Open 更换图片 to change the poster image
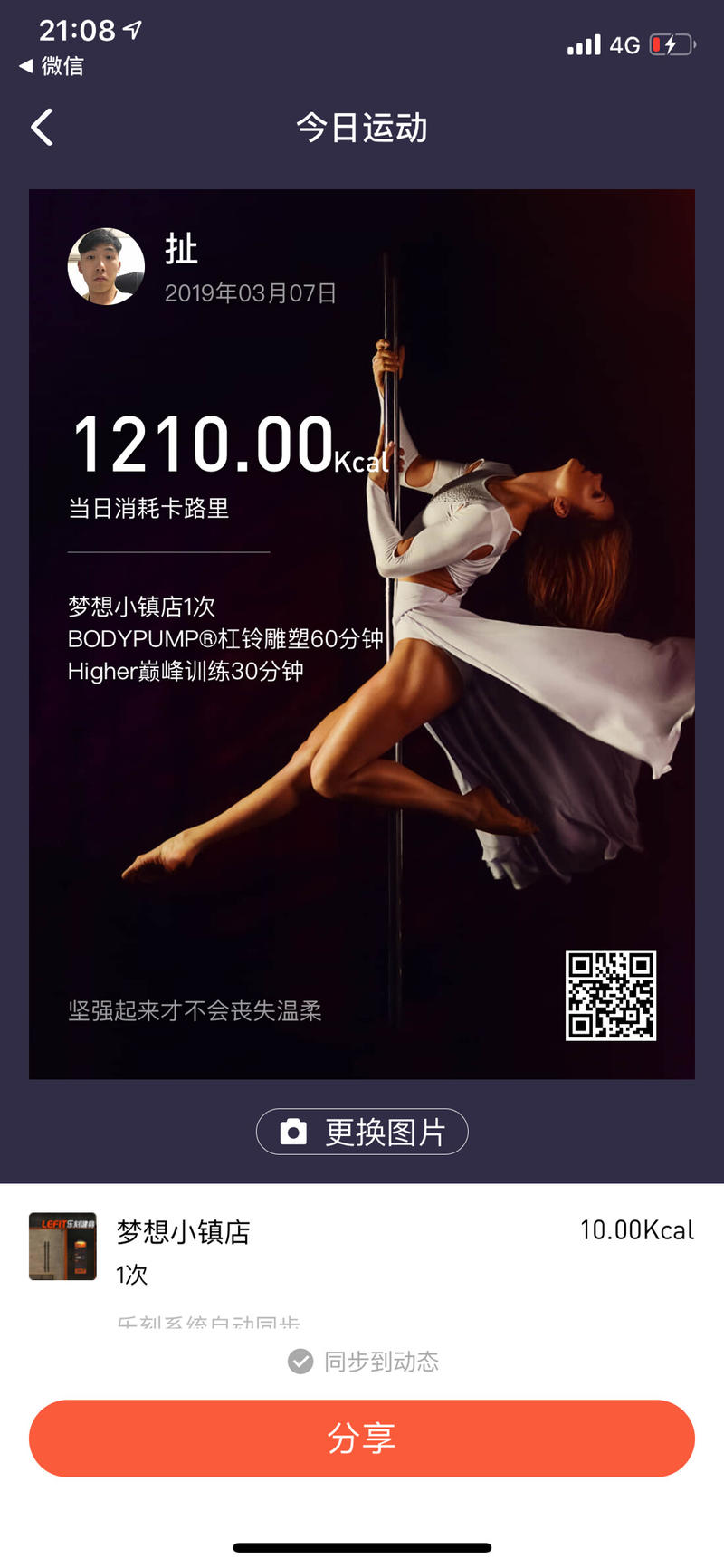 click(x=361, y=1131)
